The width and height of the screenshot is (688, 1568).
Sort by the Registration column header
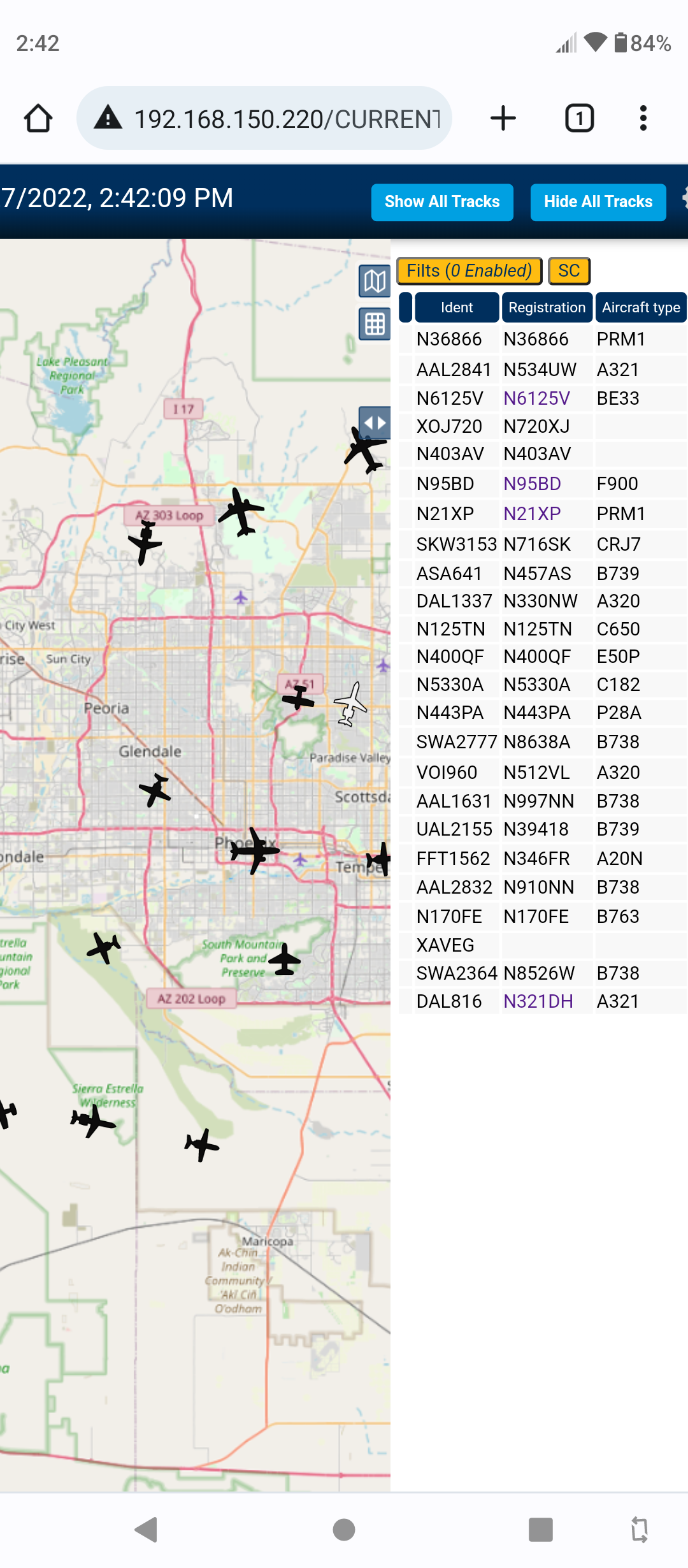(547, 307)
